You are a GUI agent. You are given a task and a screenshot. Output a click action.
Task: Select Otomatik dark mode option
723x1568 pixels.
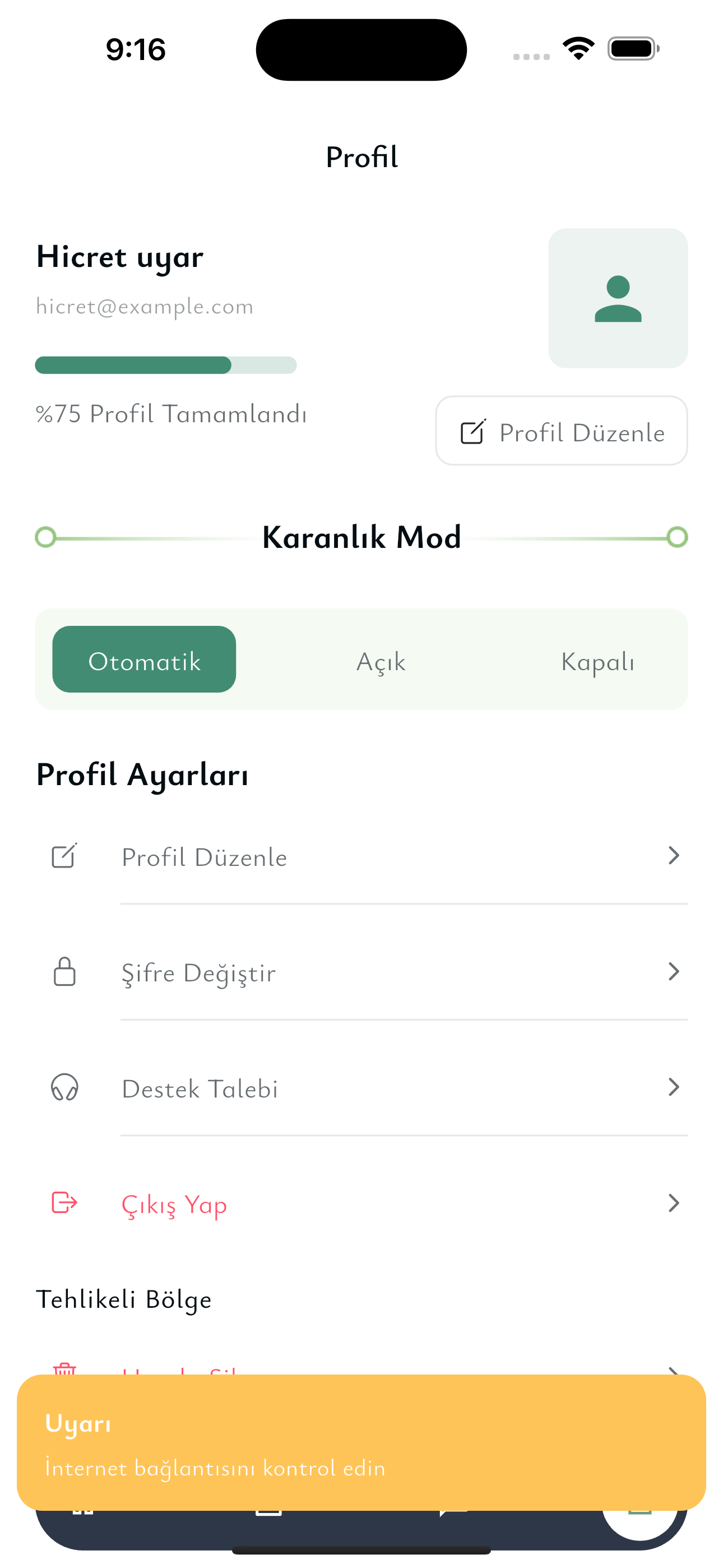(x=144, y=660)
